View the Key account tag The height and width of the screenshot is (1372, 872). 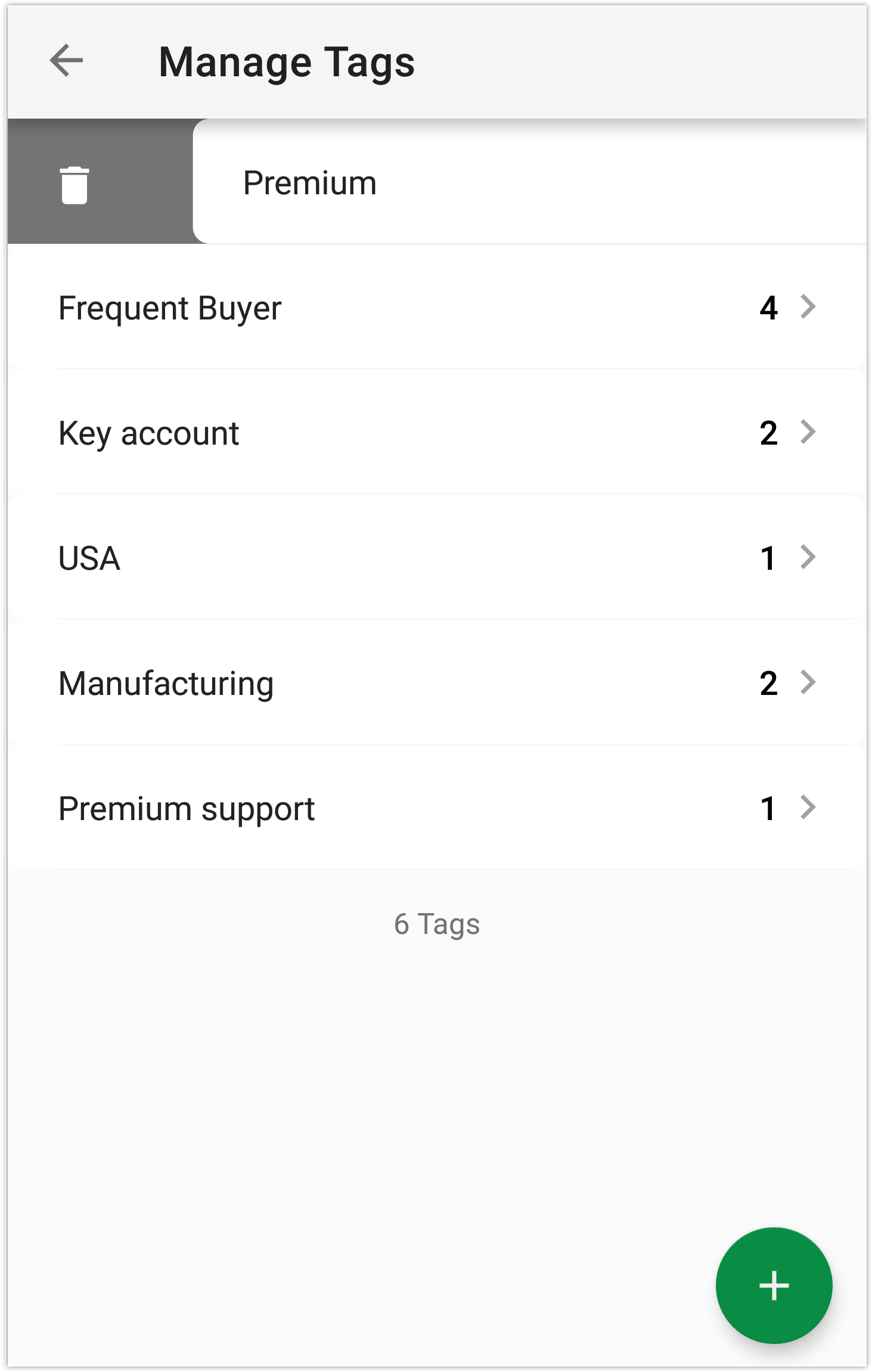[436, 433]
